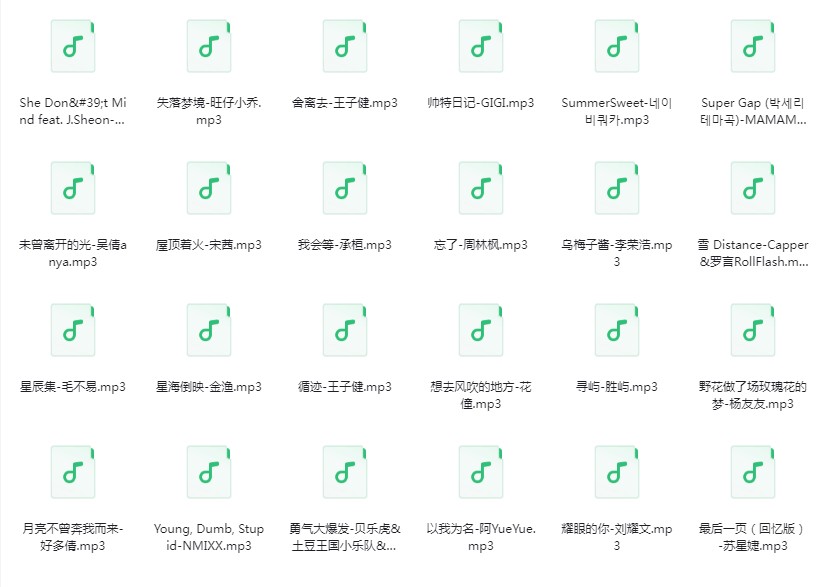Open the She Don't Mind feat. J.Sheon file

[x=73, y=46]
